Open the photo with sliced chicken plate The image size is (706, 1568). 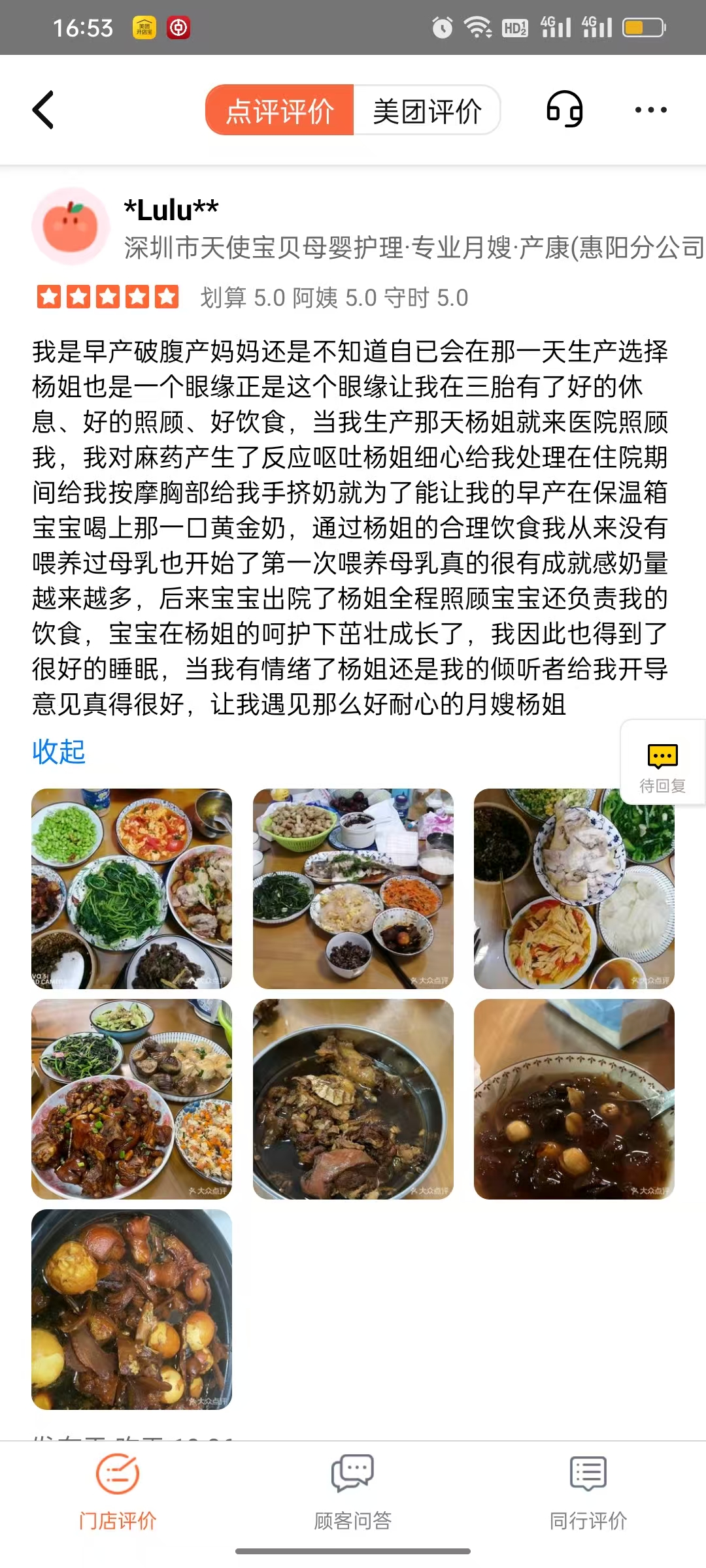[x=574, y=889]
